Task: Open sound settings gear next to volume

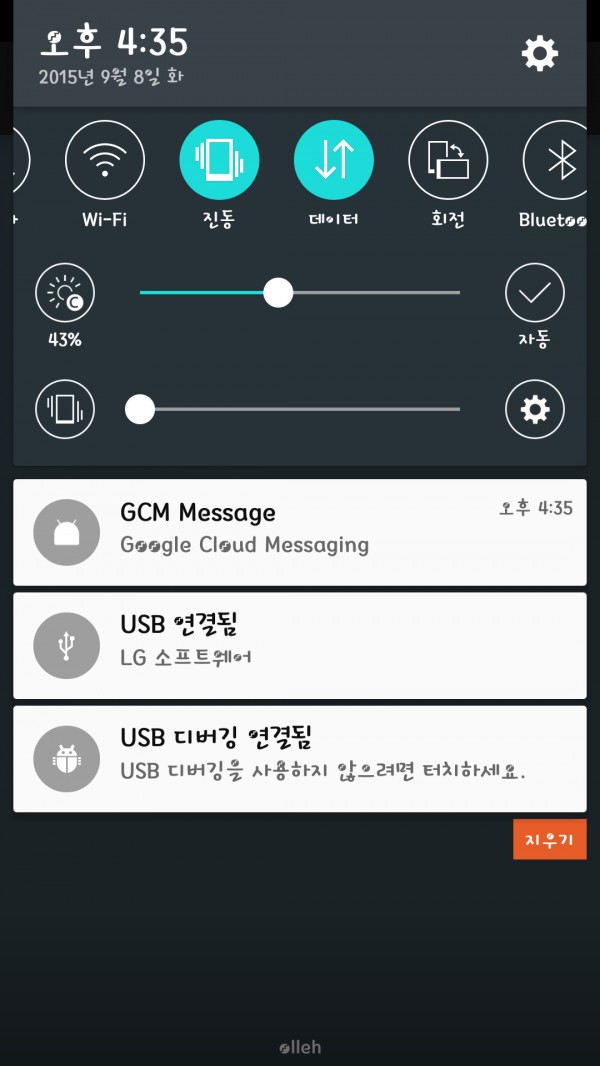Action: point(535,409)
